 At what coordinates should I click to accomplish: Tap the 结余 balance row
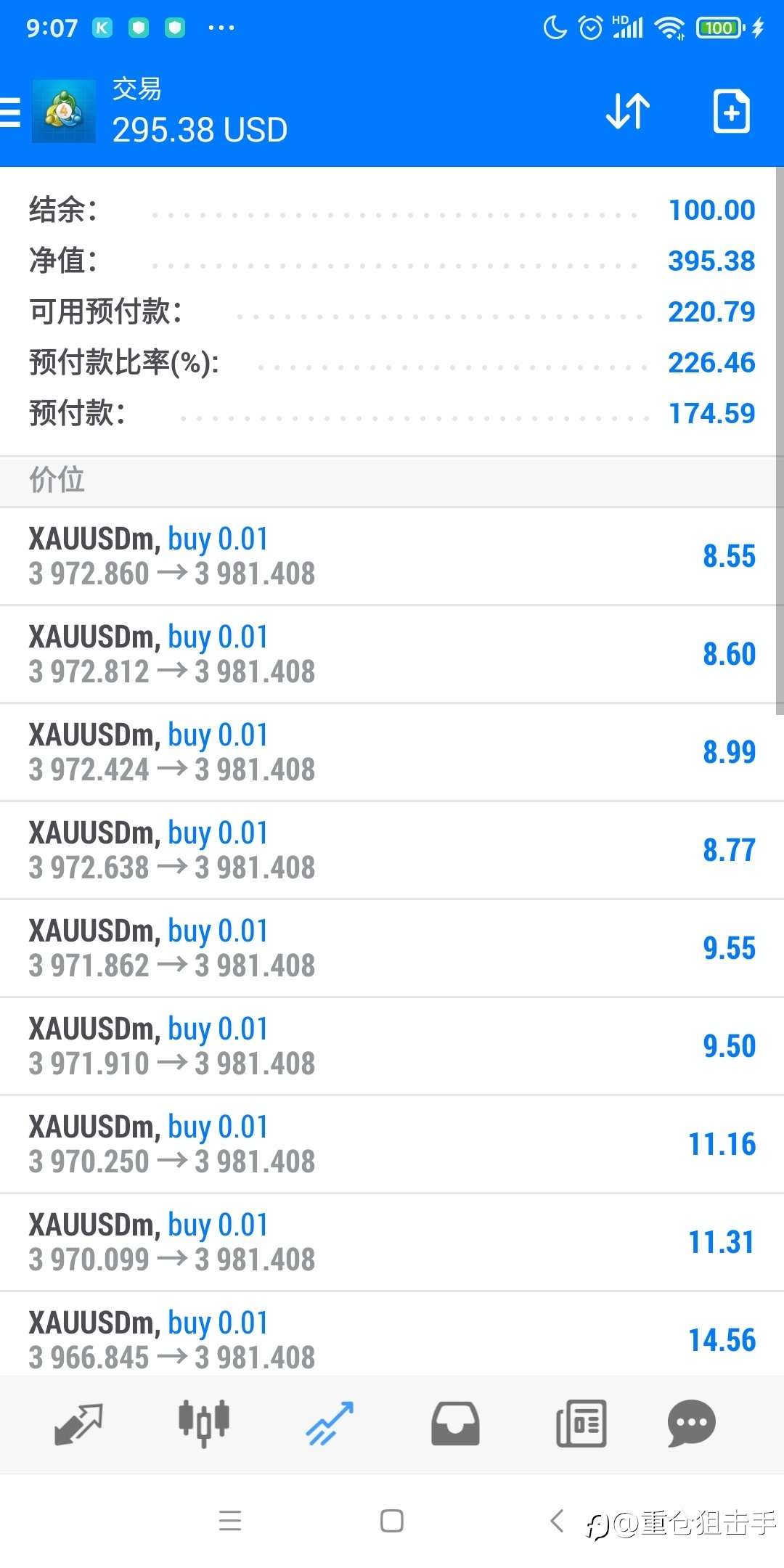[x=392, y=210]
